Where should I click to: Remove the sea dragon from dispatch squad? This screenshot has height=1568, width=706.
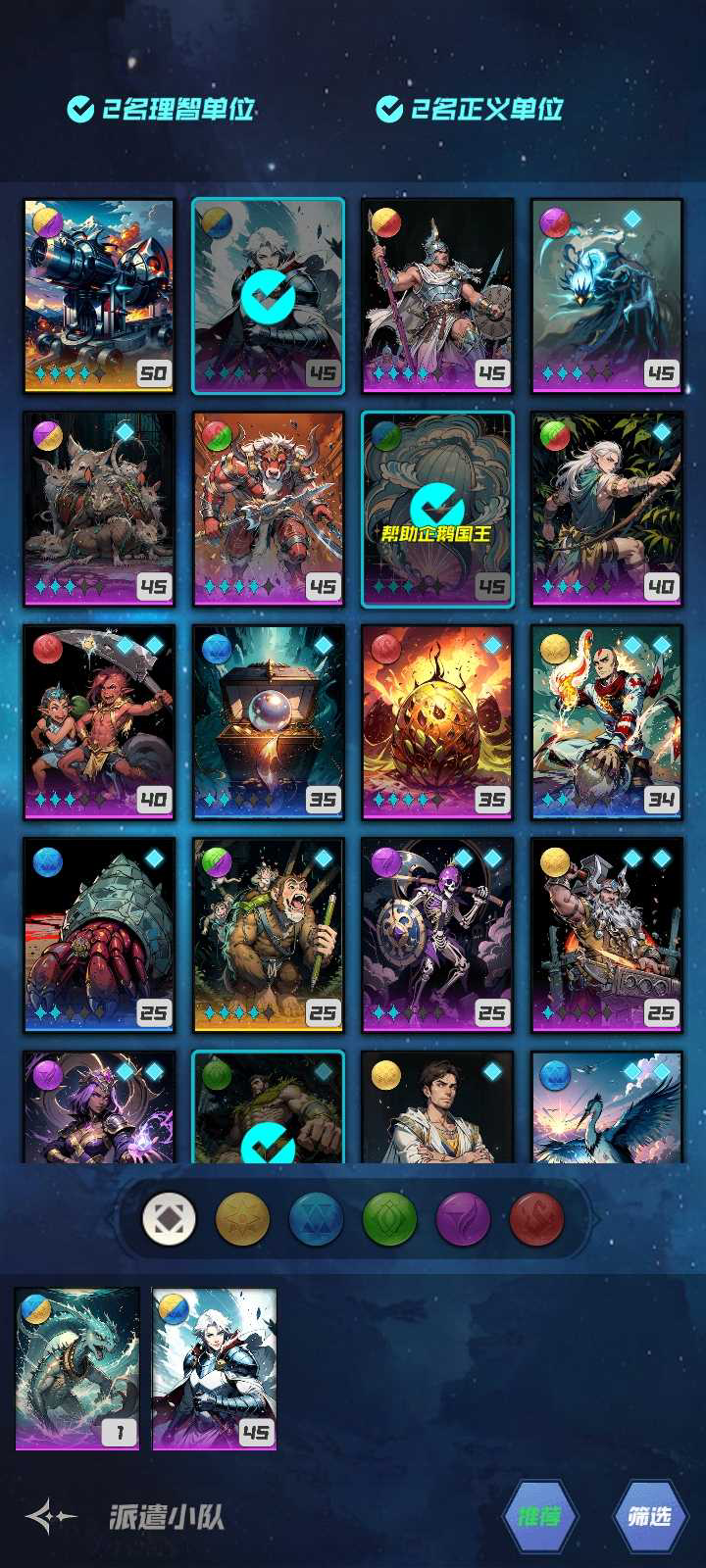pyautogui.click(x=77, y=1369)
